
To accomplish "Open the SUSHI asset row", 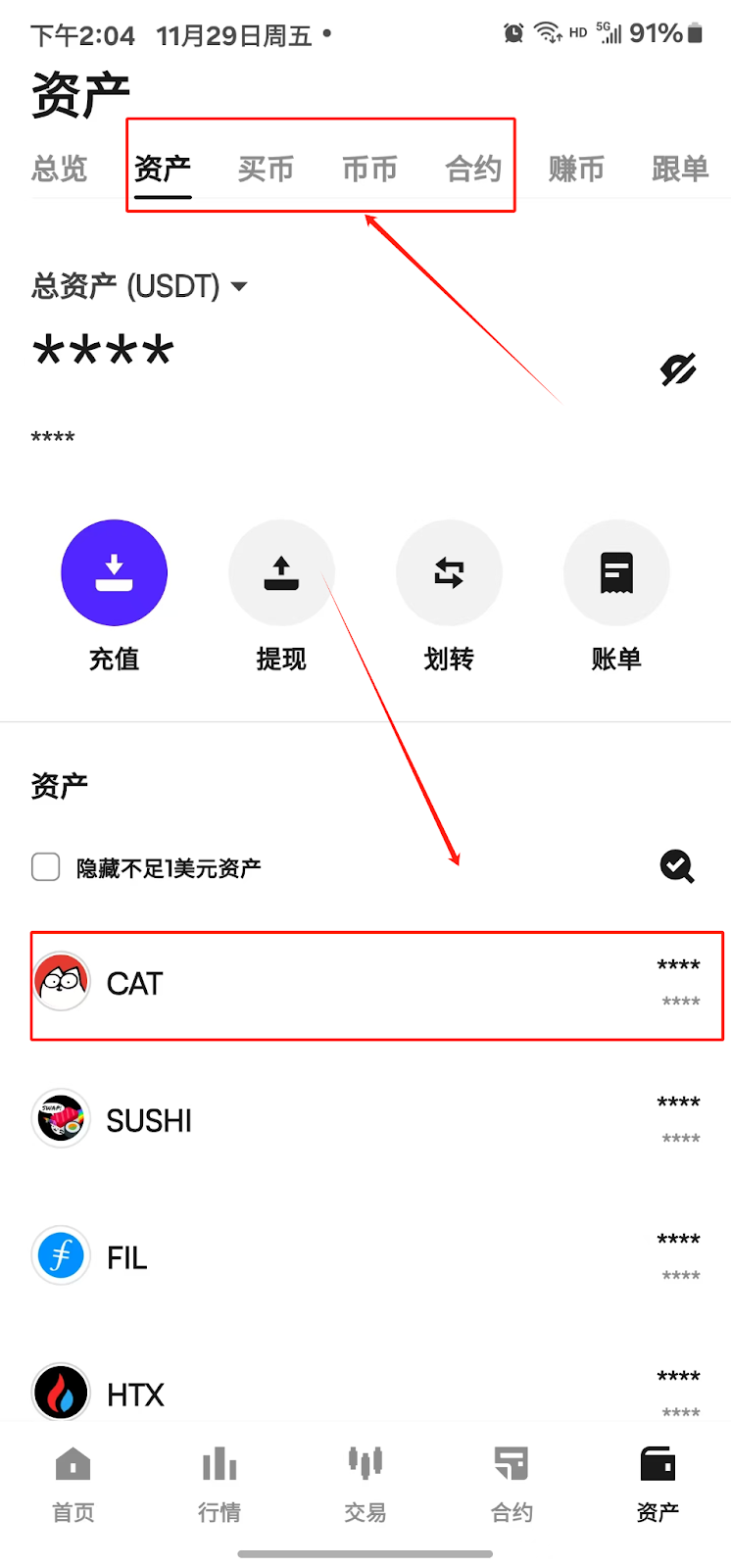I will tap(376, 1120).
